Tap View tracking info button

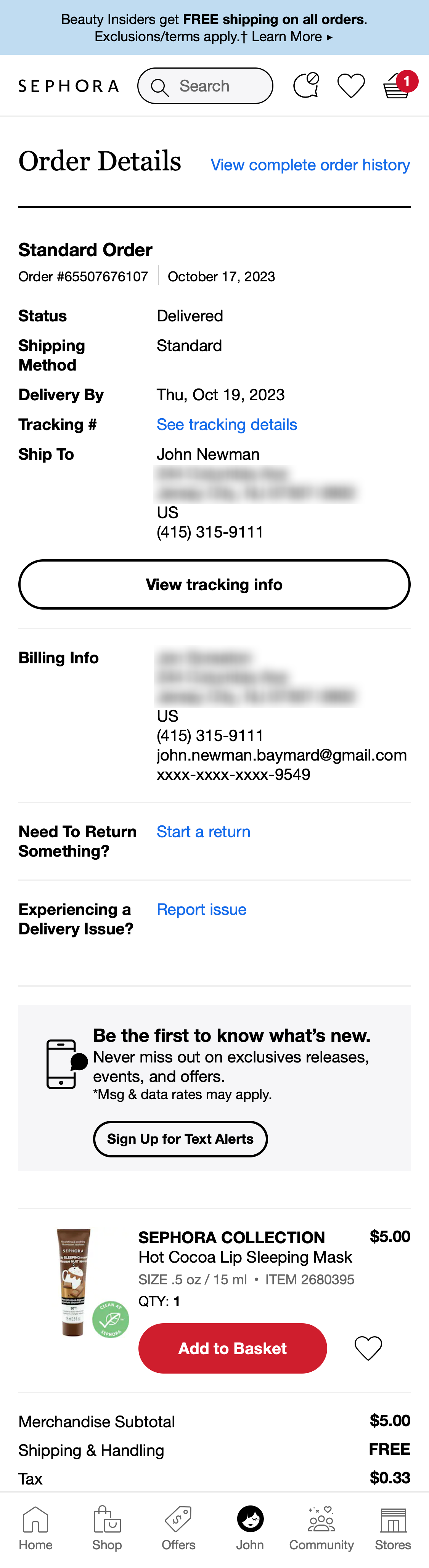click(214, 584)
